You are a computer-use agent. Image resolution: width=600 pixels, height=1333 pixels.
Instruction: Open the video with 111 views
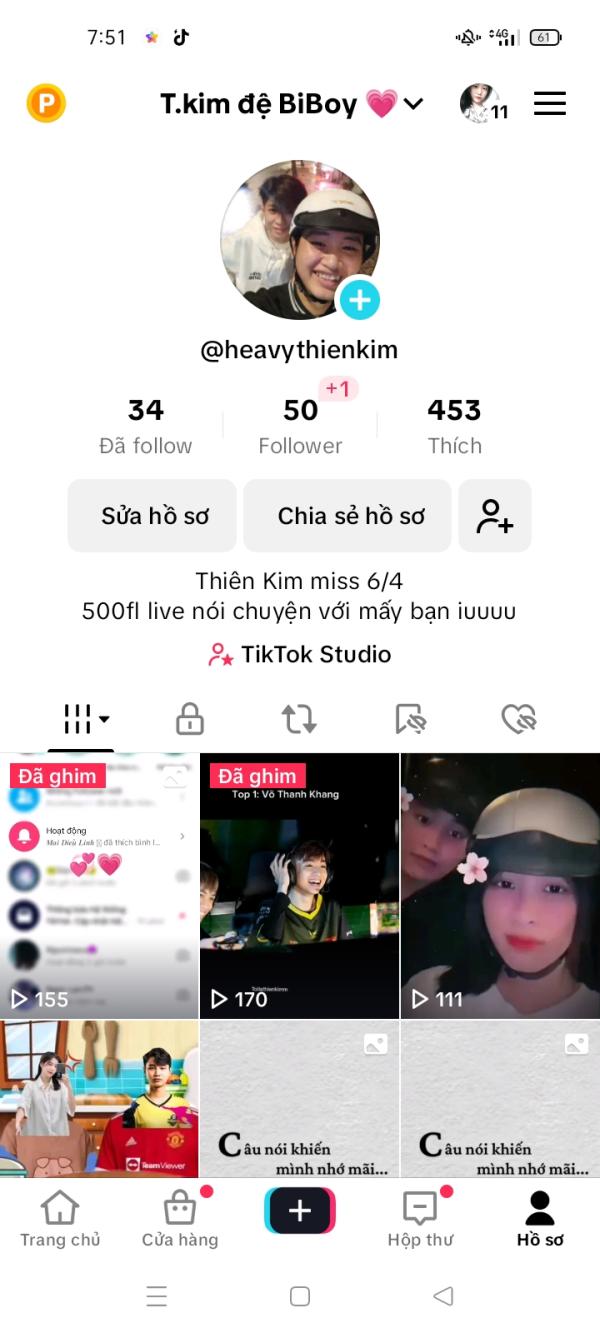point(500,885)
